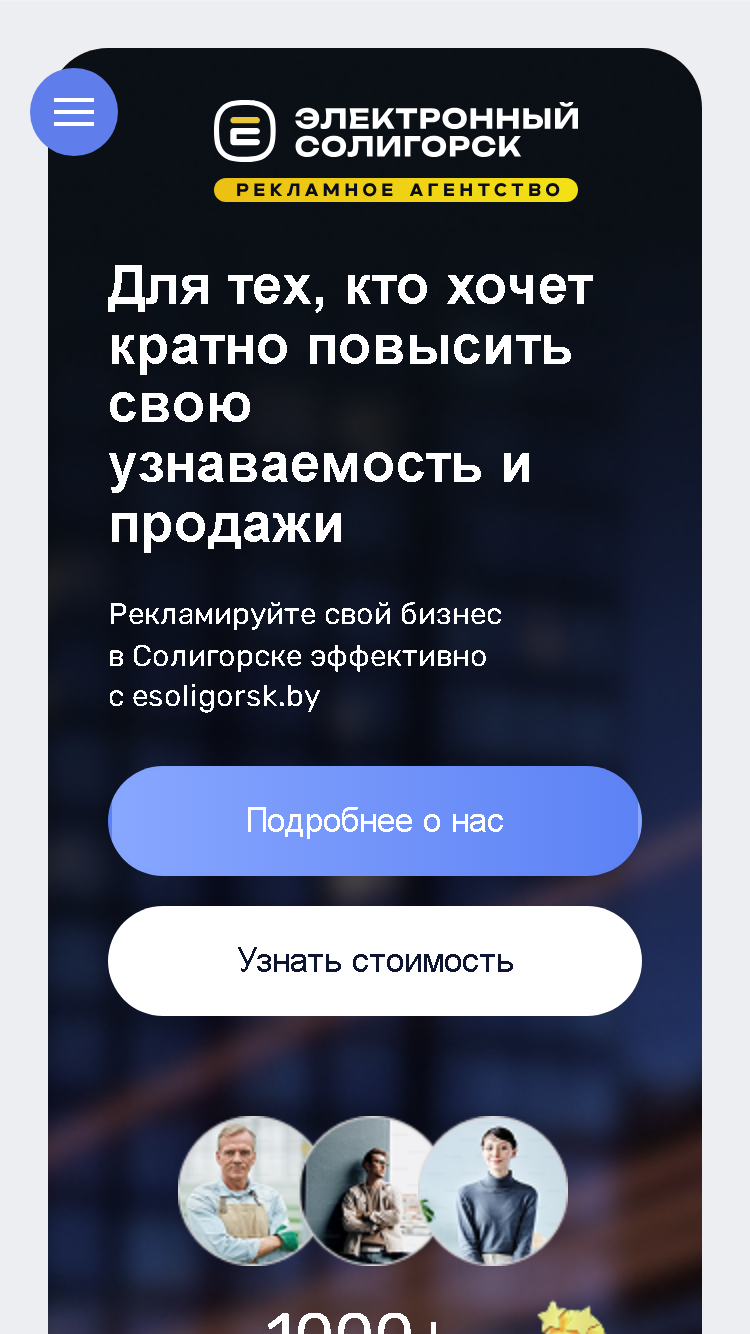Open the hamburger menu

74,112
